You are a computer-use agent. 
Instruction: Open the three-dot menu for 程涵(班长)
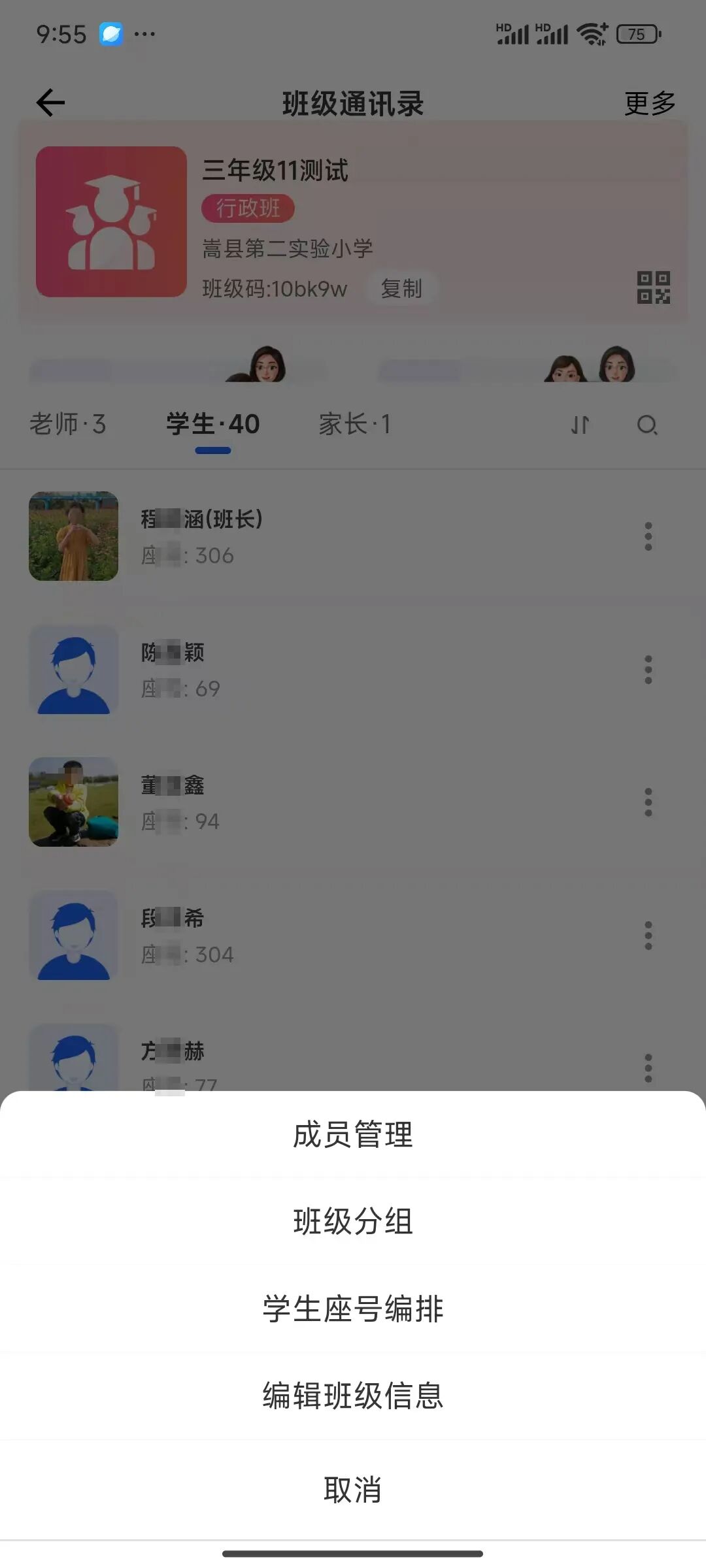point(648,536)
